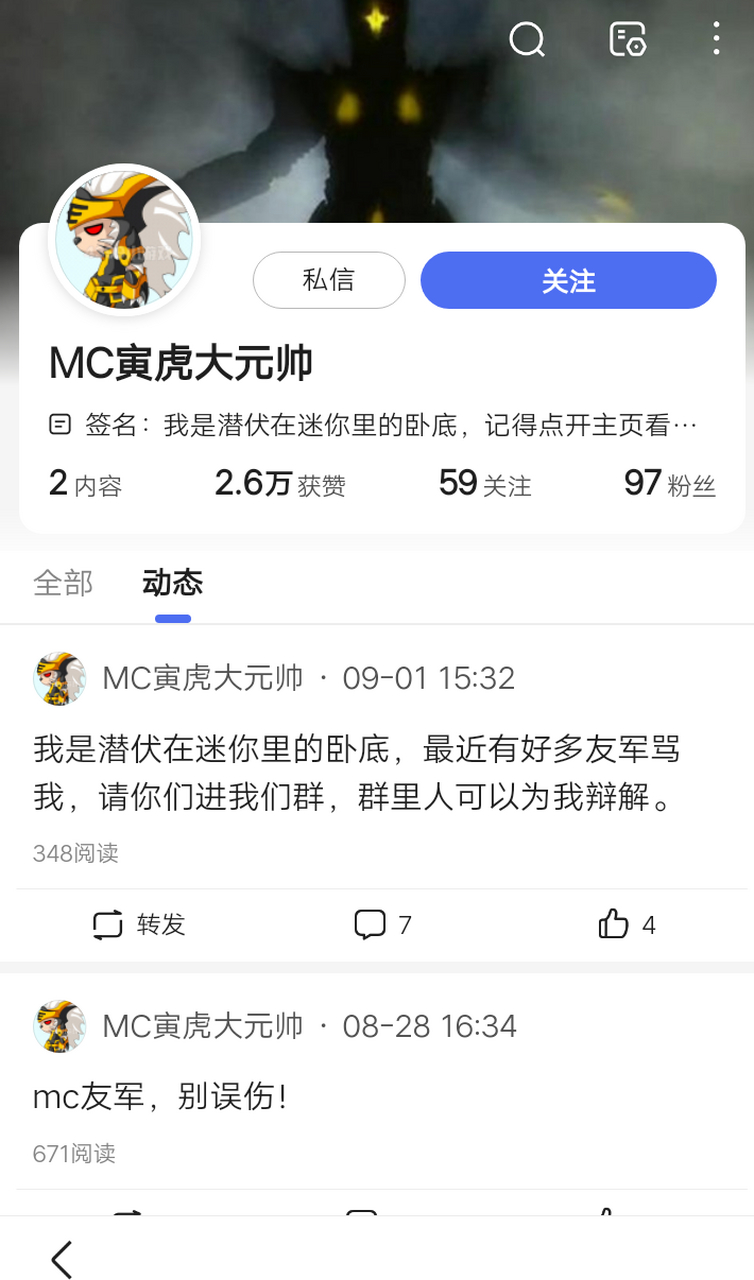
Task: Open search on the profile page
Action: (525, 41)
